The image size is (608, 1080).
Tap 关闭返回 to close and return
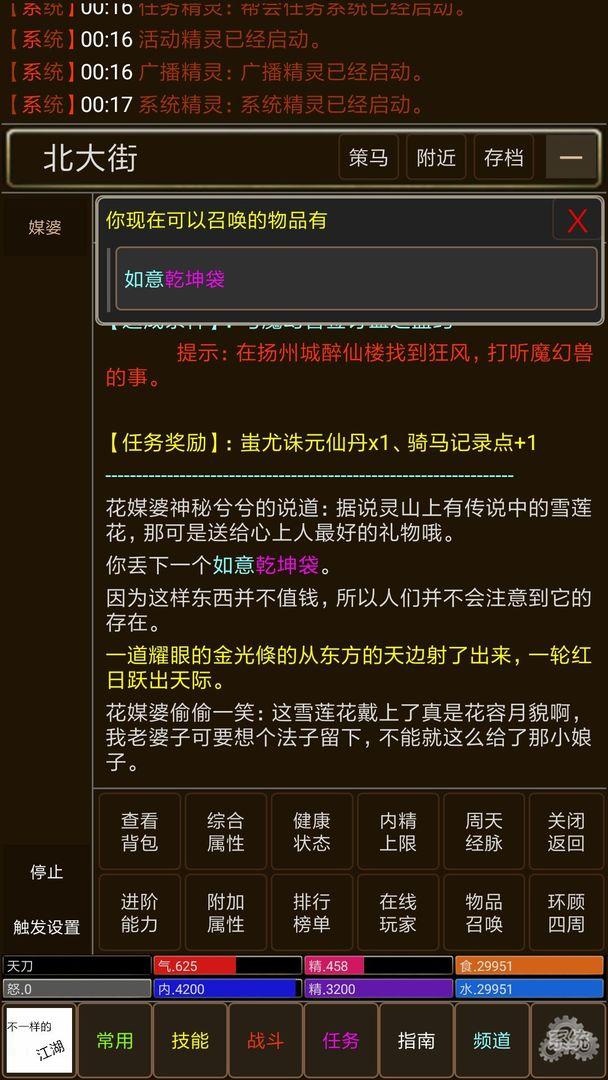(566, 832)
